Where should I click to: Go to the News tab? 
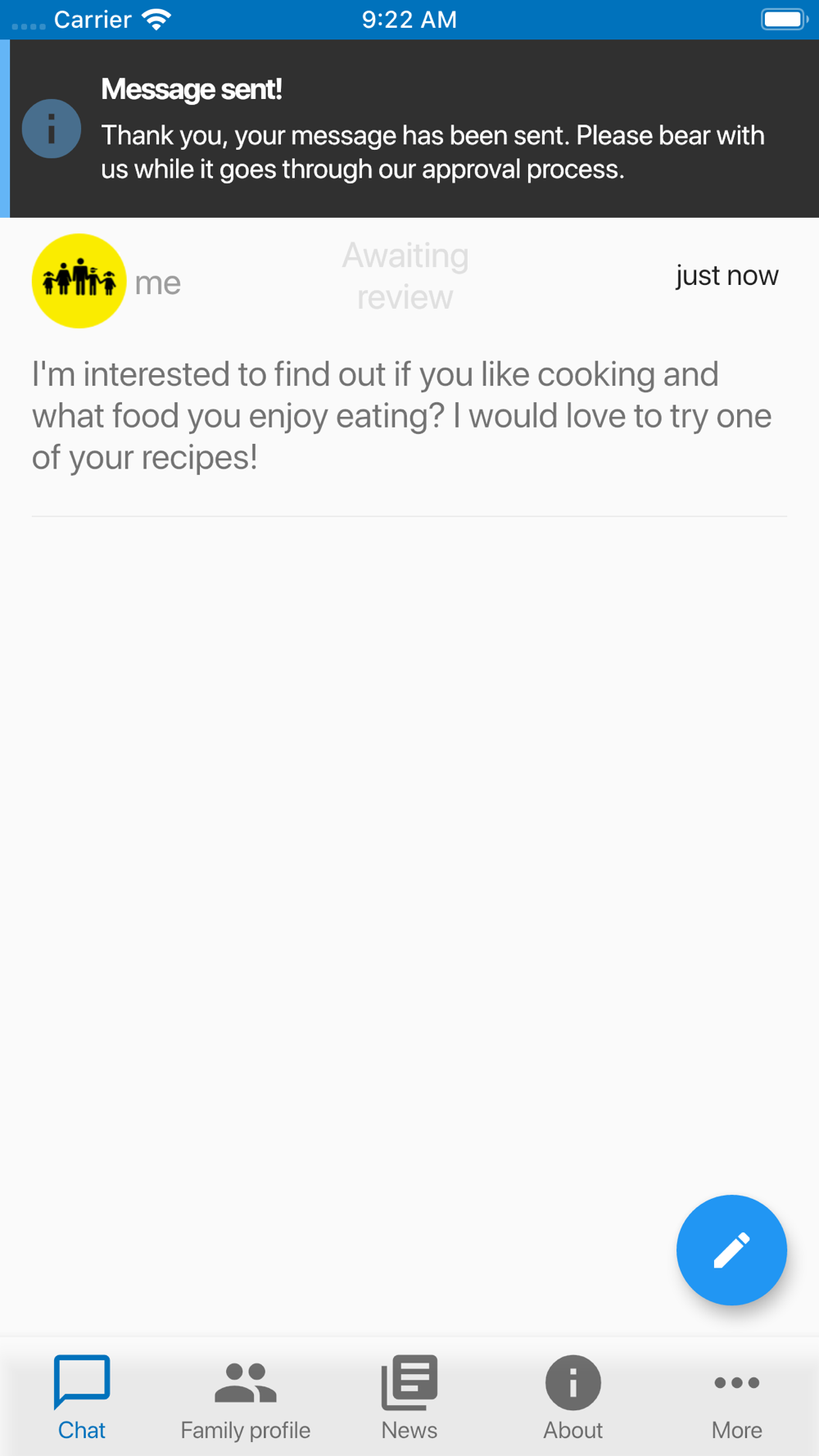[x=409, y=1398]
